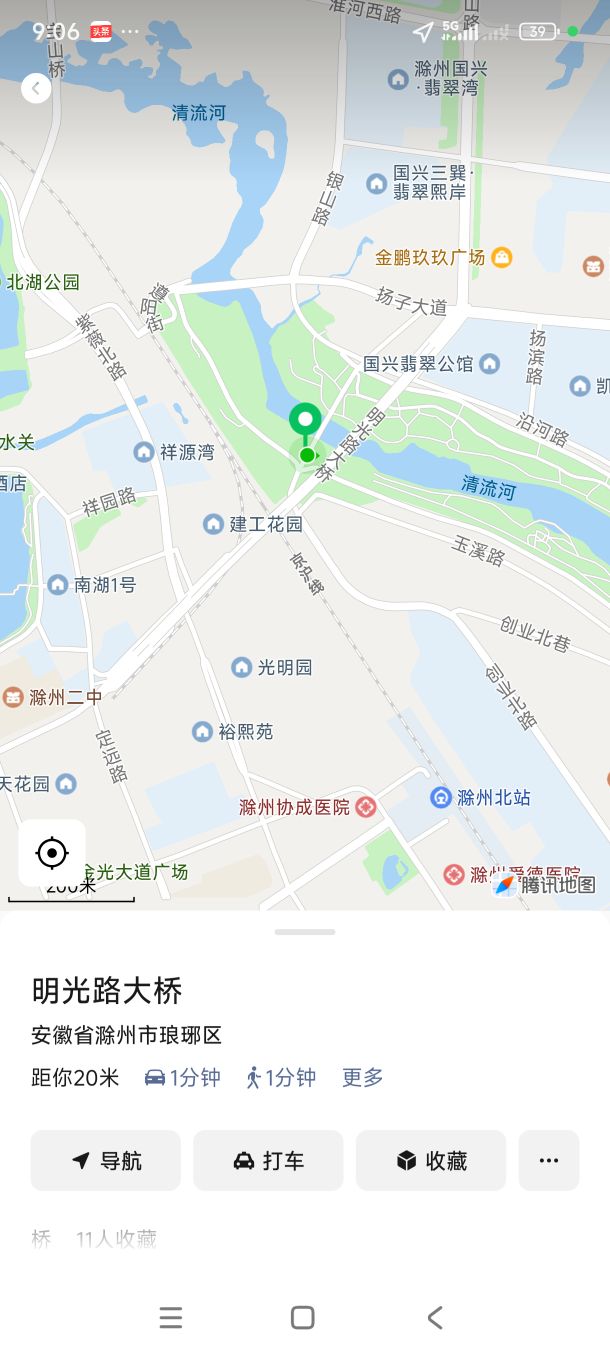Save this place with the 收藏 button
Screen dimensions: 610x1356
pos(431,1160)
